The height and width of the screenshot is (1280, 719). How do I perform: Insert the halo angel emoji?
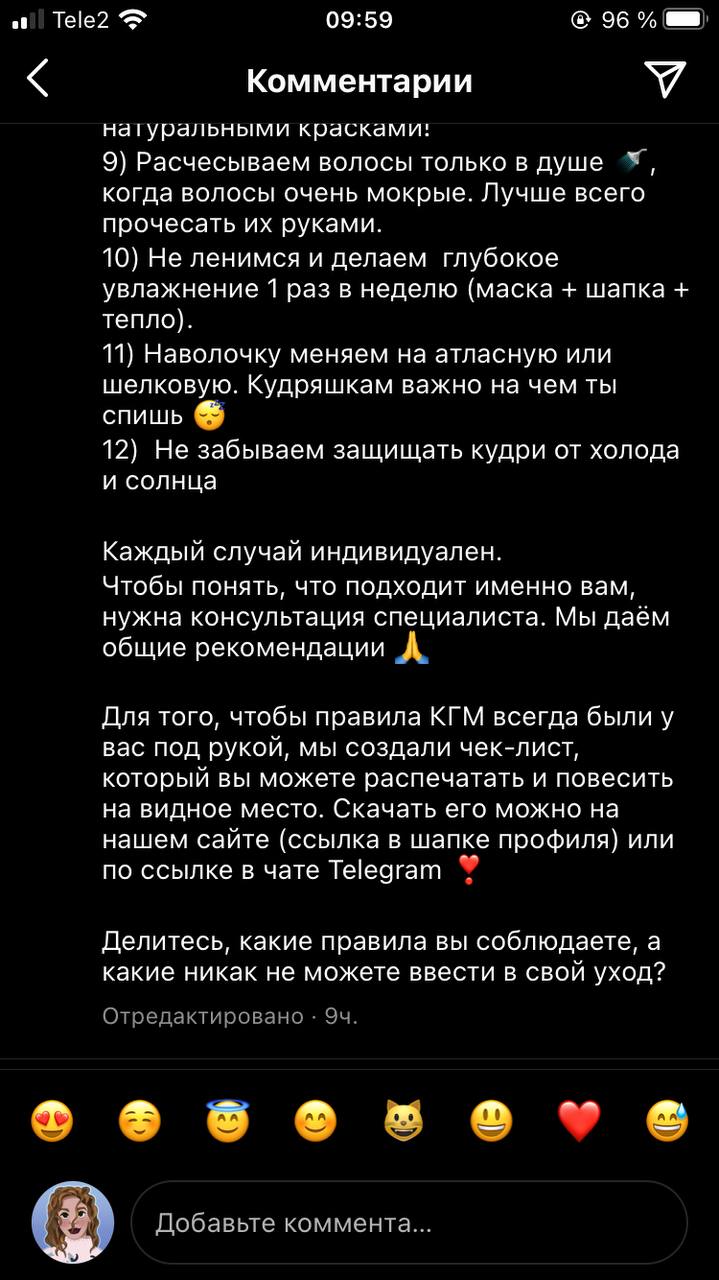tap(227, 1122)
